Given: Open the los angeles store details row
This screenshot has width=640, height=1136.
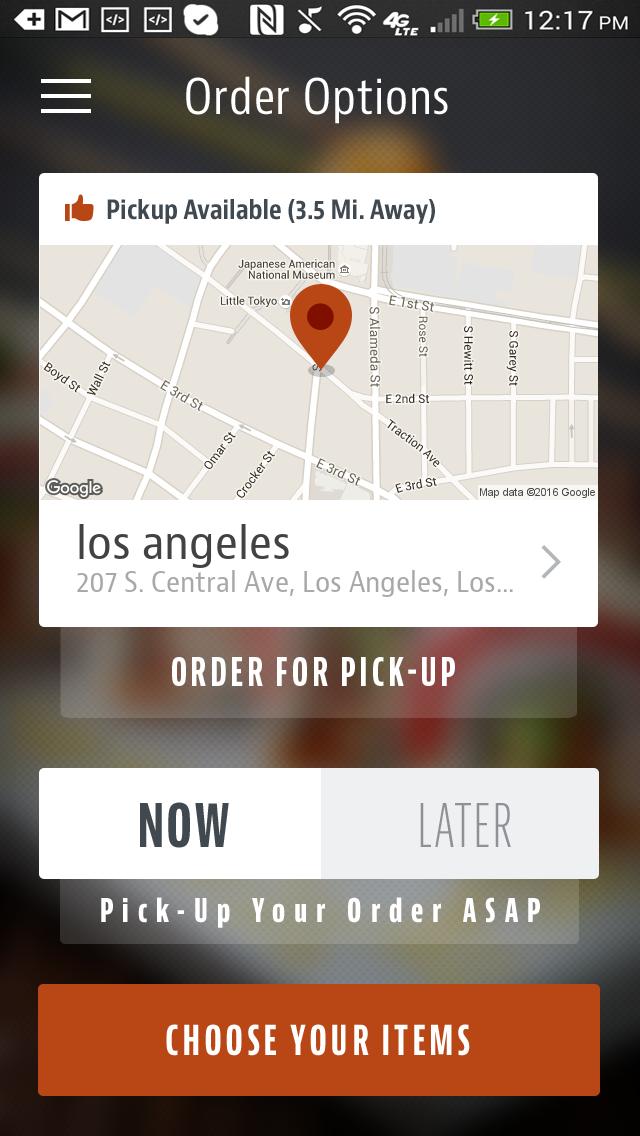Looking at the screenshot, I should [318, 562].
